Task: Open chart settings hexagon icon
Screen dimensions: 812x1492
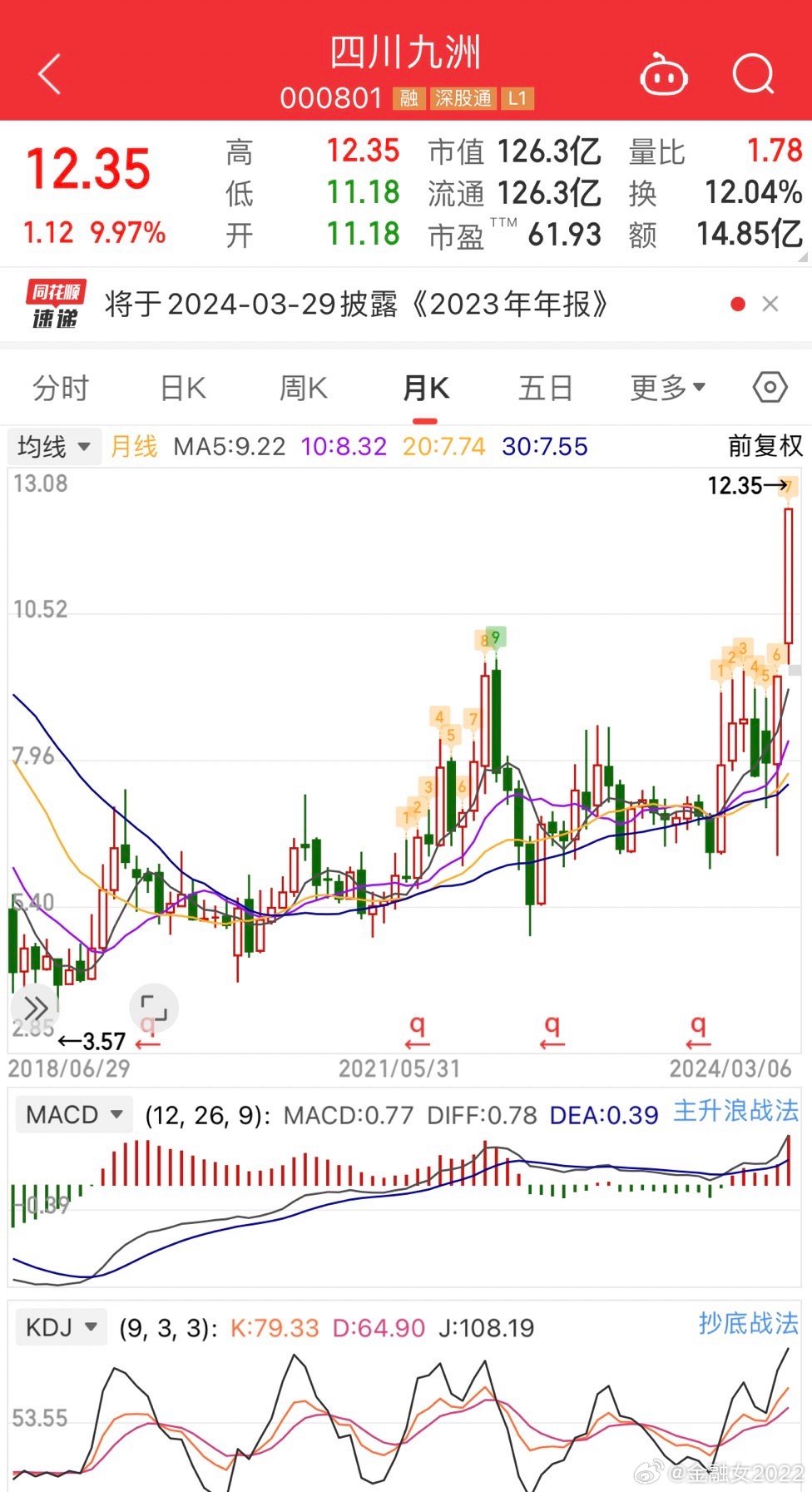Action: (770, 388)
